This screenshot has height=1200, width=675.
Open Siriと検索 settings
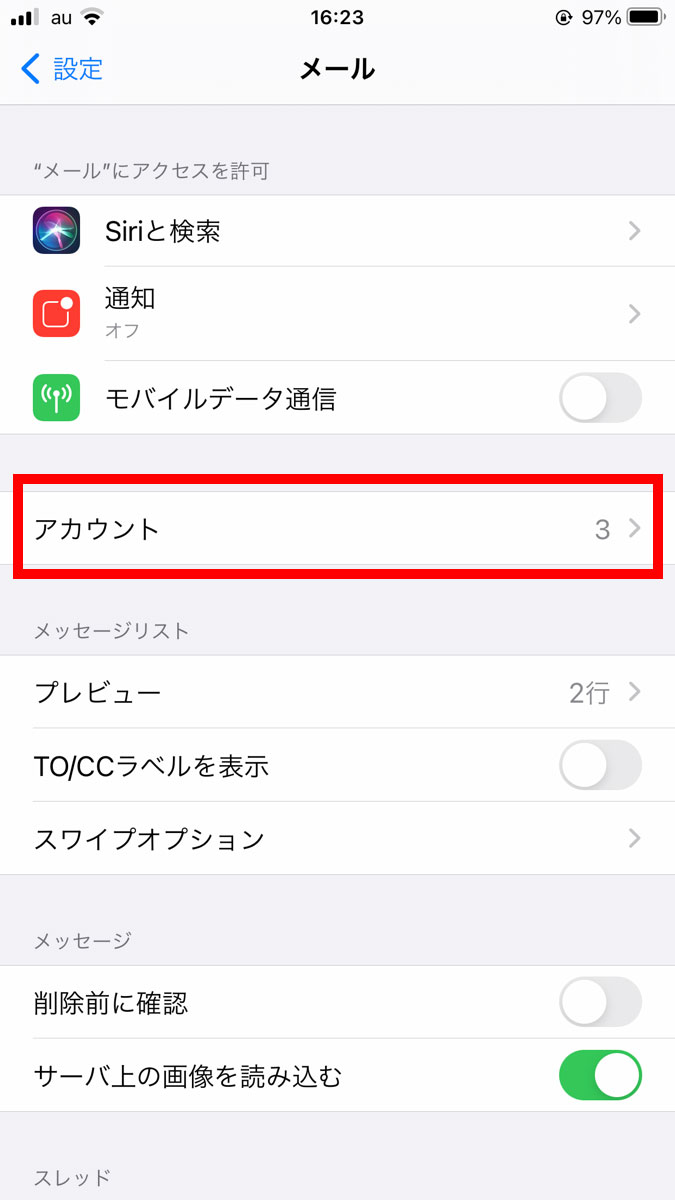tap(337, 231)
